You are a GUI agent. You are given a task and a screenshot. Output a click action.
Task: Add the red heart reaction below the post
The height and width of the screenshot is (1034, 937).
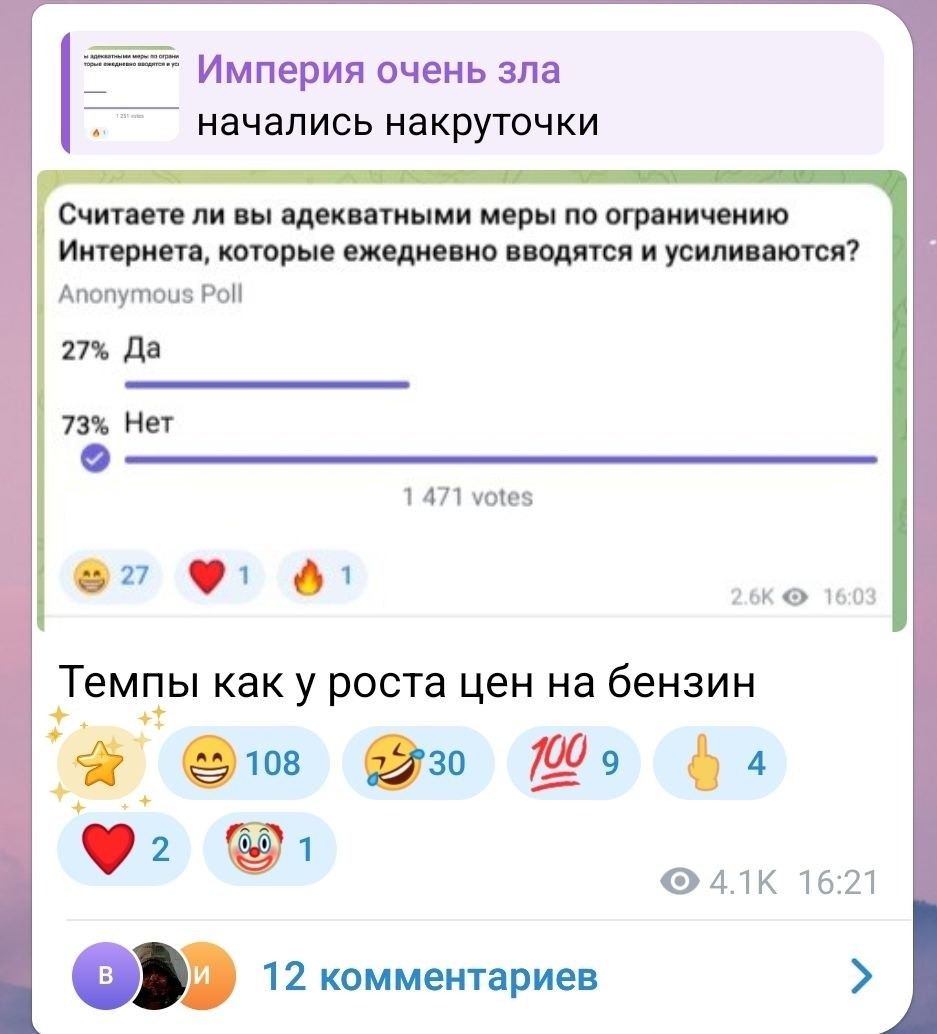(x=124, y=849)
